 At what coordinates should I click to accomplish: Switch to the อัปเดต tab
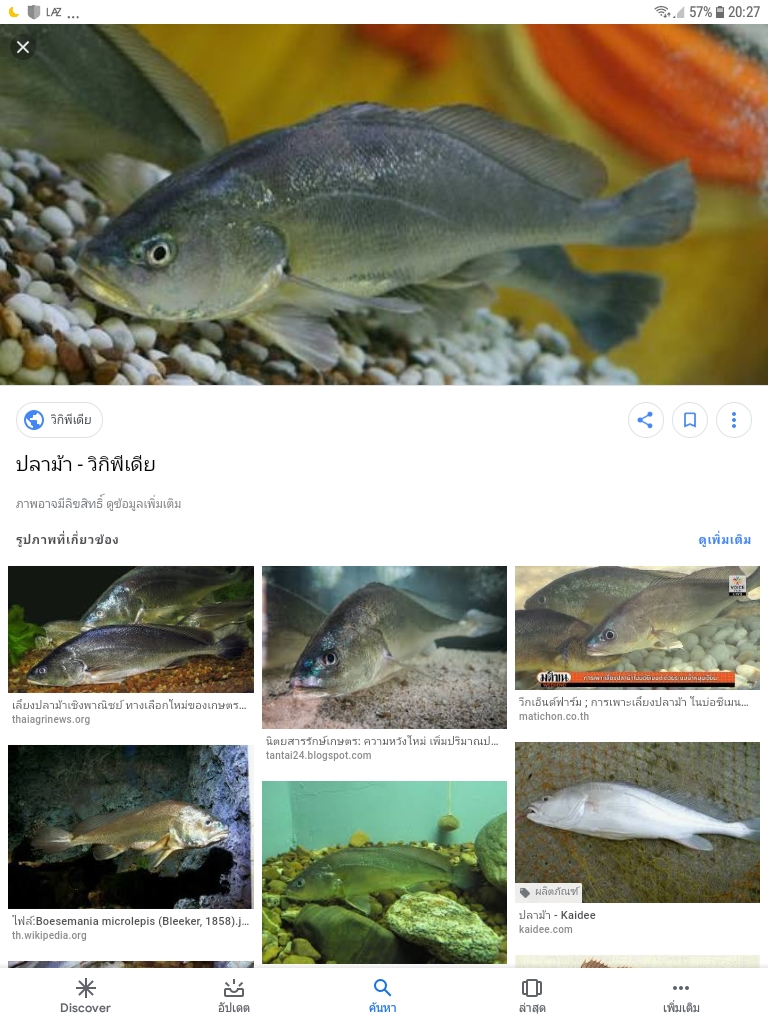234,995
